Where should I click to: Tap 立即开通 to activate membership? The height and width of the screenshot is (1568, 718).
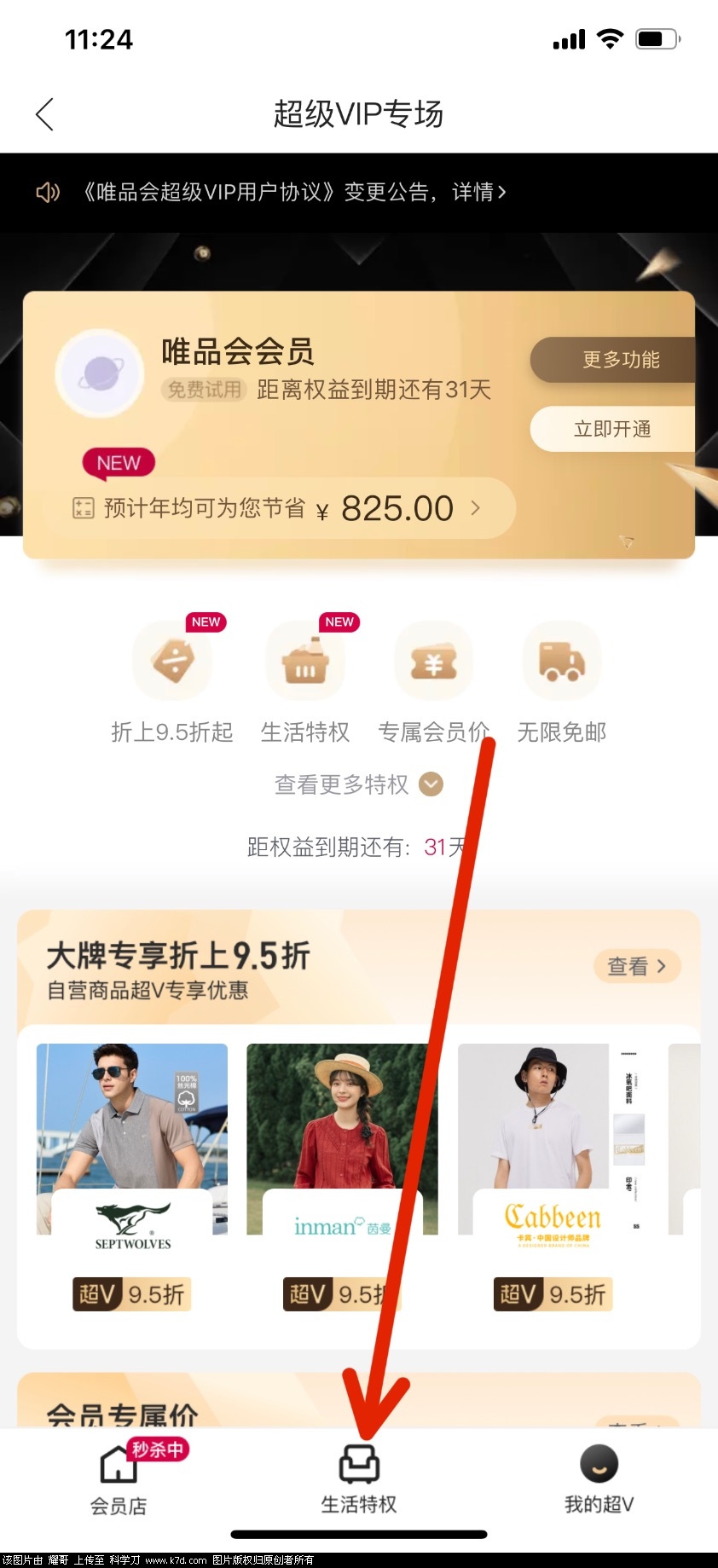614,429
